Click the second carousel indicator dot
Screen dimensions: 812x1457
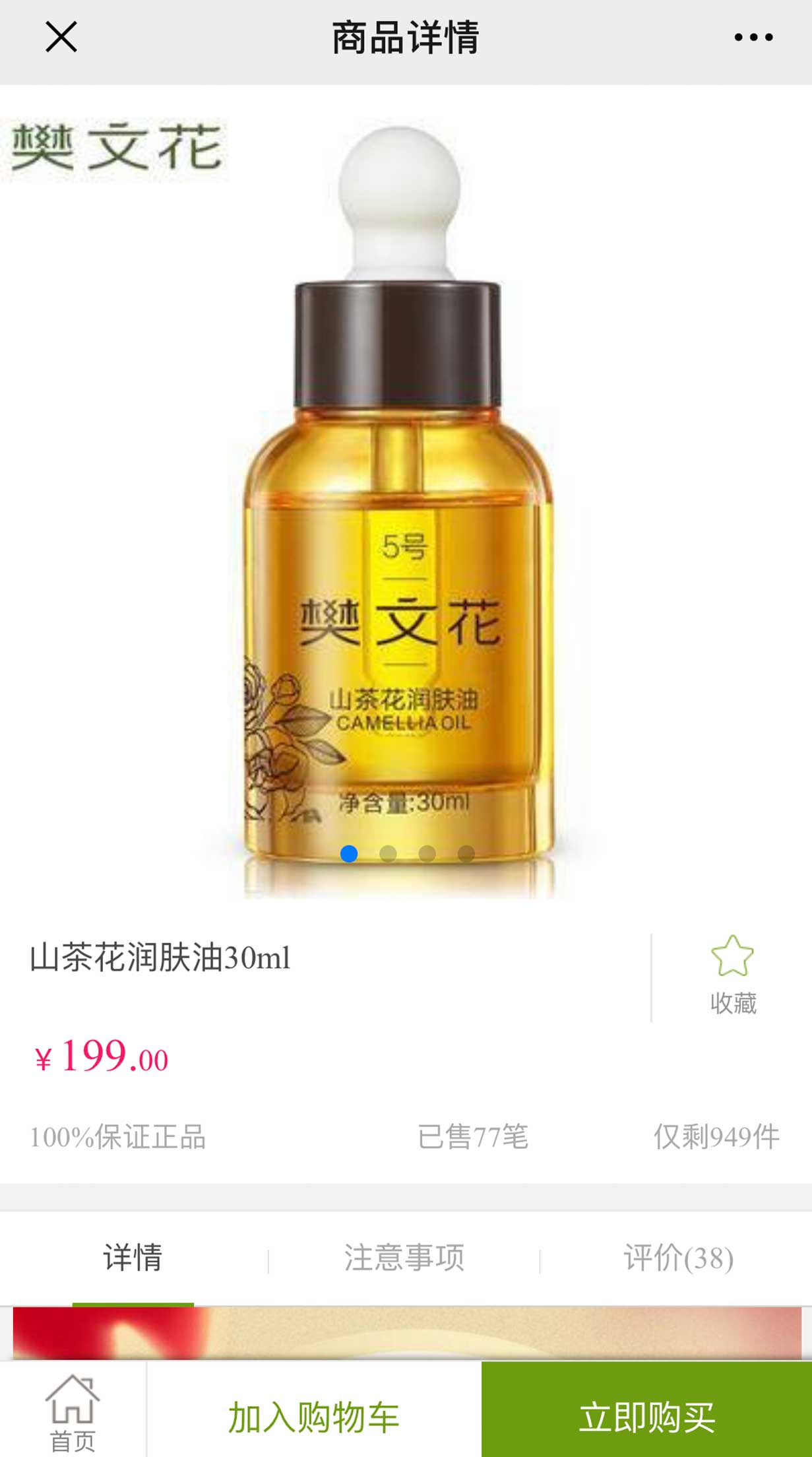point(388,853)
